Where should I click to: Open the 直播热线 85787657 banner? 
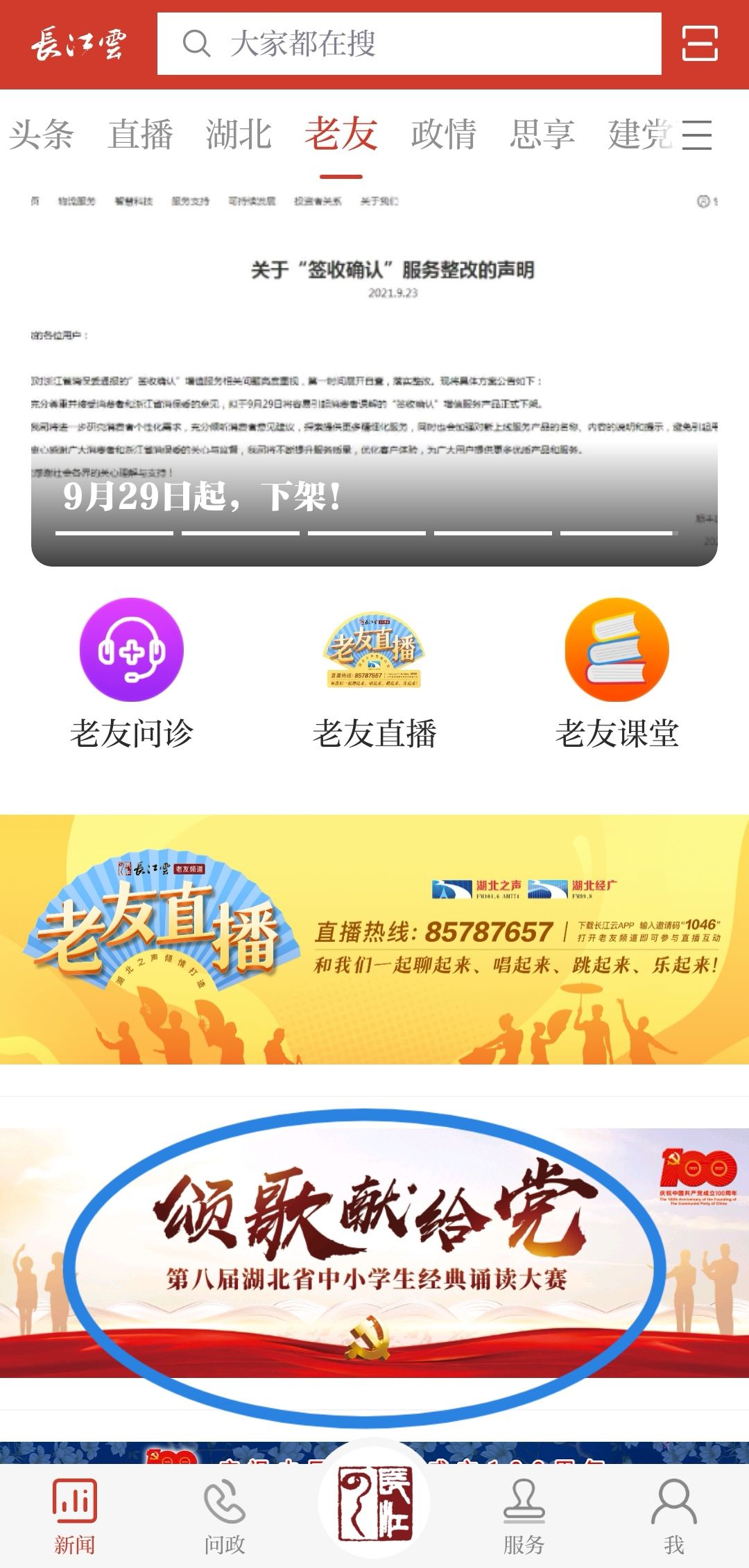tap(374, 940)
